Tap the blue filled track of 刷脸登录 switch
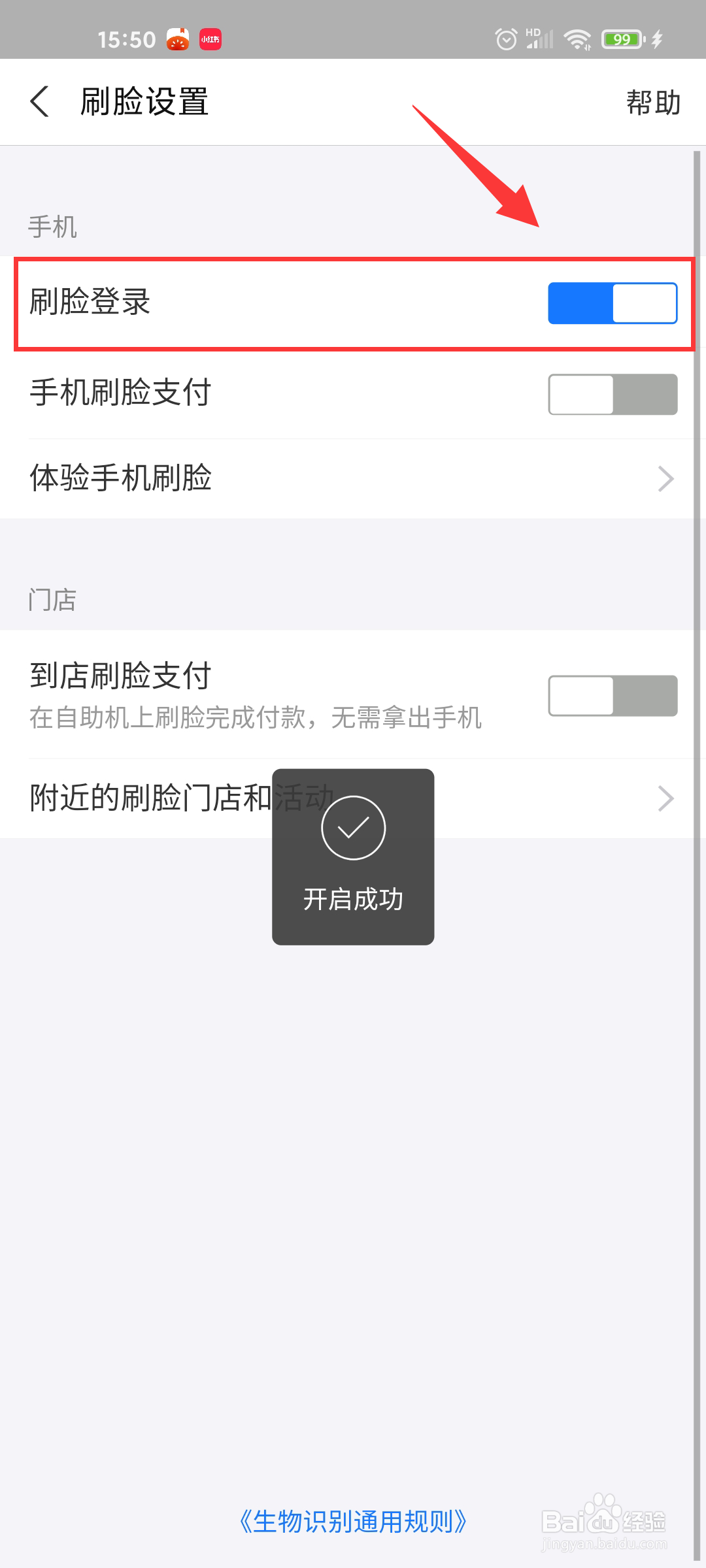The height and width of the screenshot is (1568, 706). pos(580,302)
